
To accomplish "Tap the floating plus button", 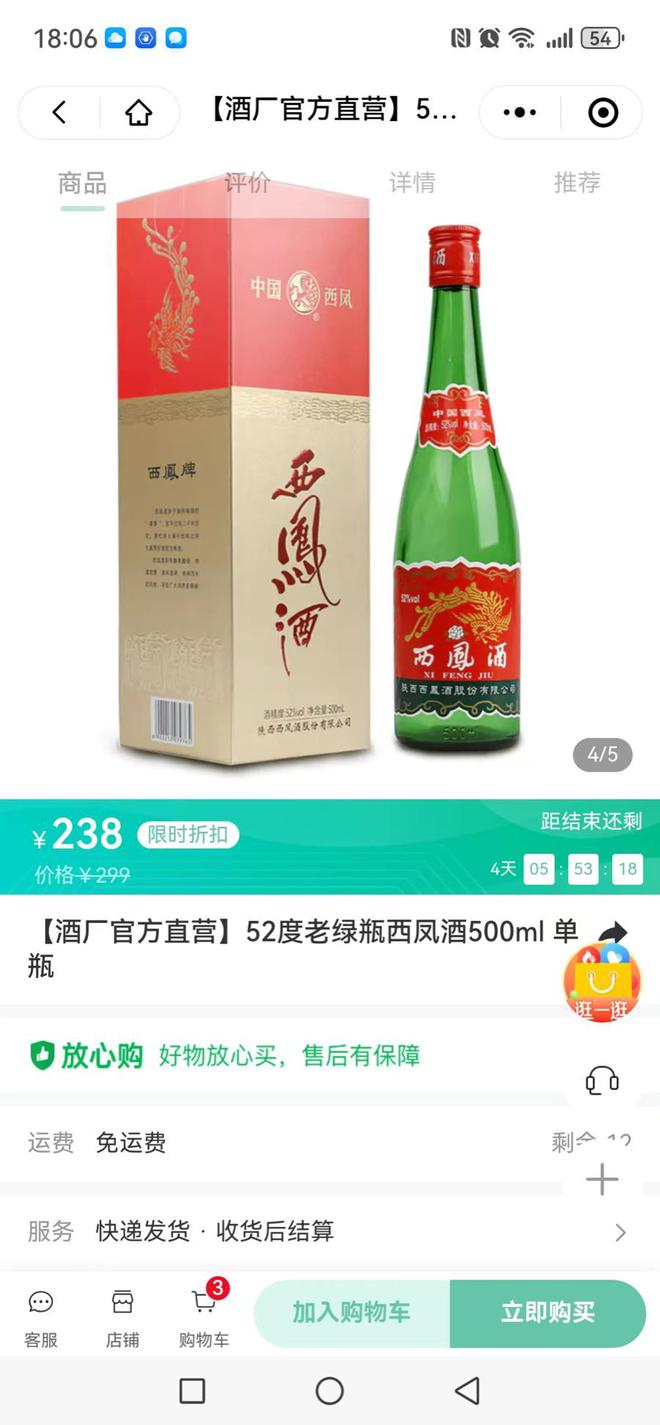I will coord(602,1180).
